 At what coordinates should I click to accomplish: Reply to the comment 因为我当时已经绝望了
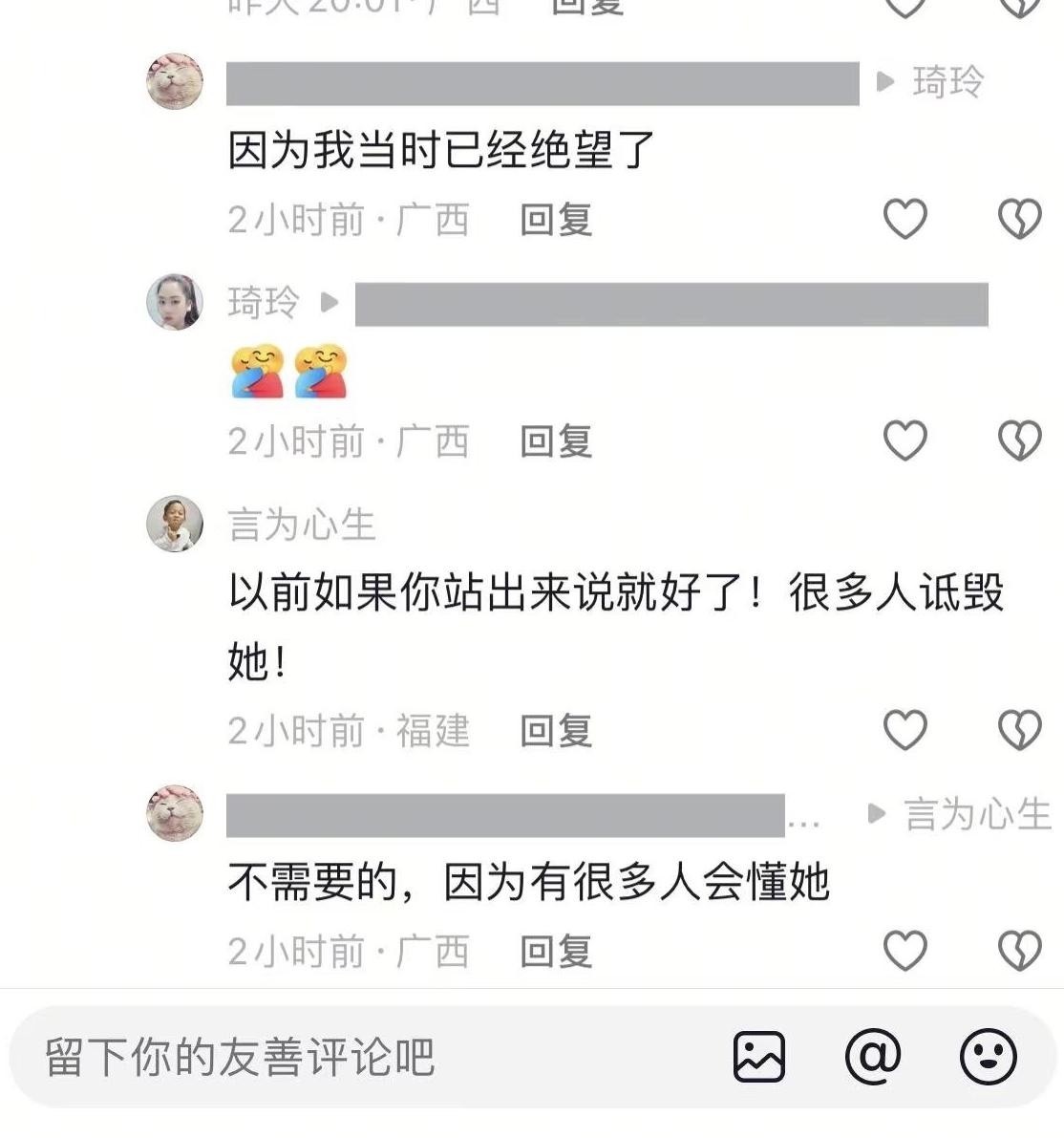556,220
